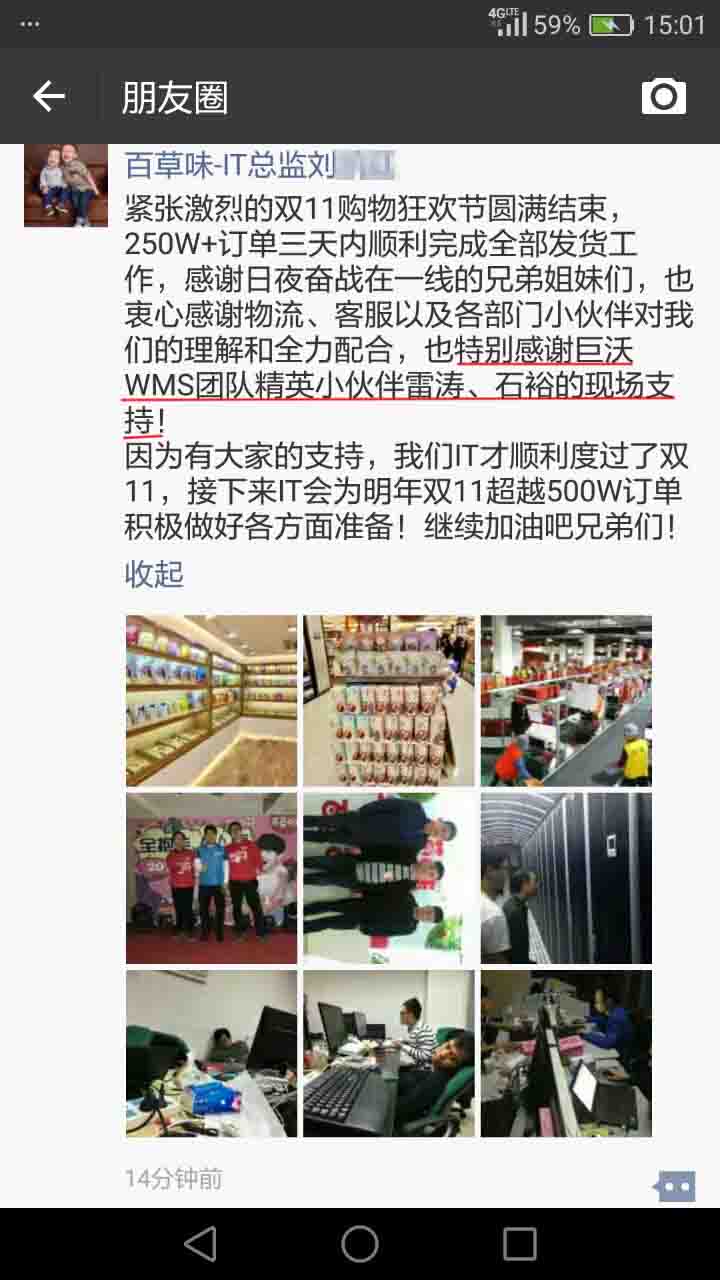
Task: Open the 百草味-IT总监刘 profile name link
Action: click(x=260, y=164)
